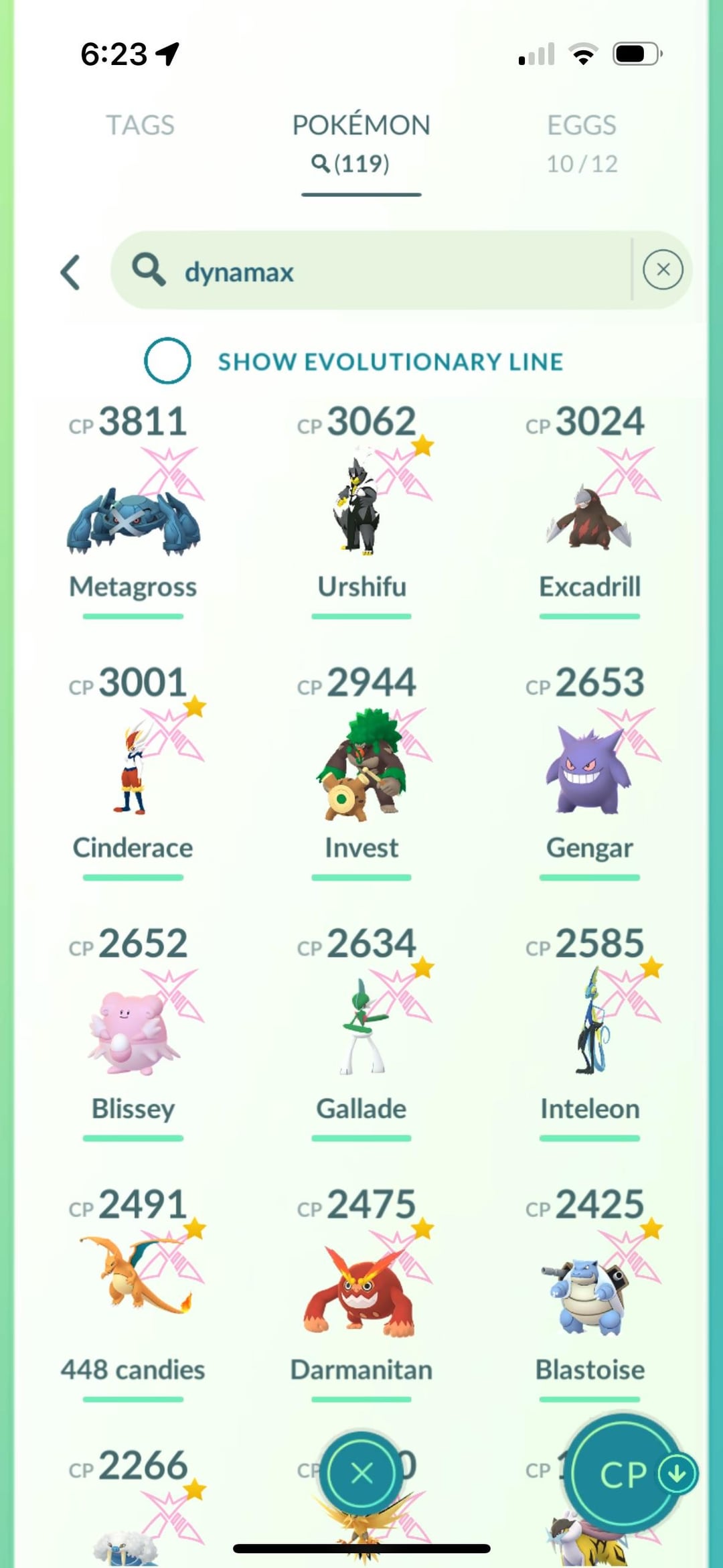Open Inteleon CP 2585

click(x=589, y=1031)
